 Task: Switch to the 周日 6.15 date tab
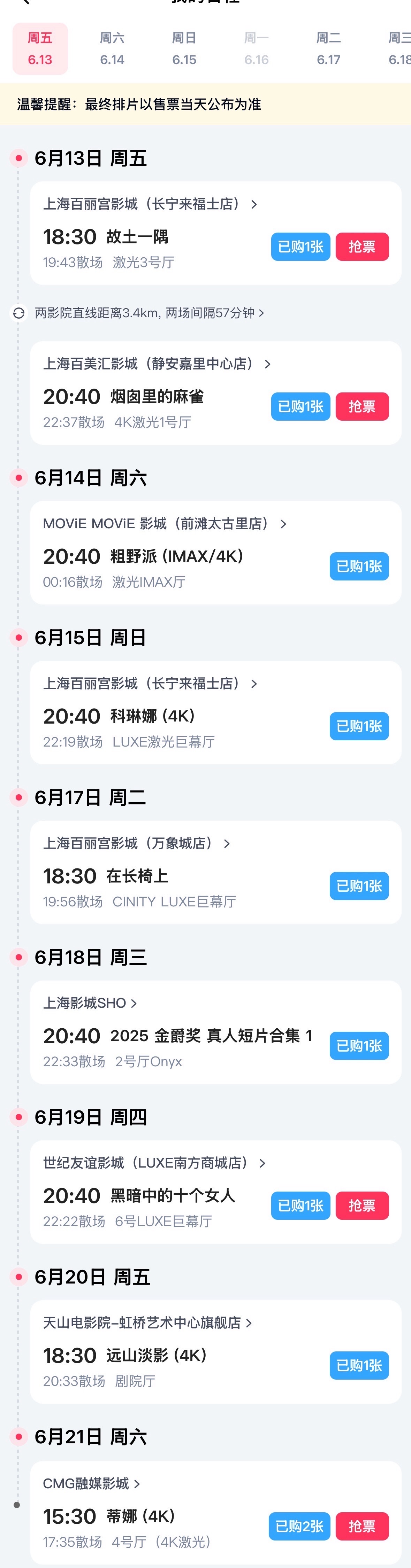184,49
